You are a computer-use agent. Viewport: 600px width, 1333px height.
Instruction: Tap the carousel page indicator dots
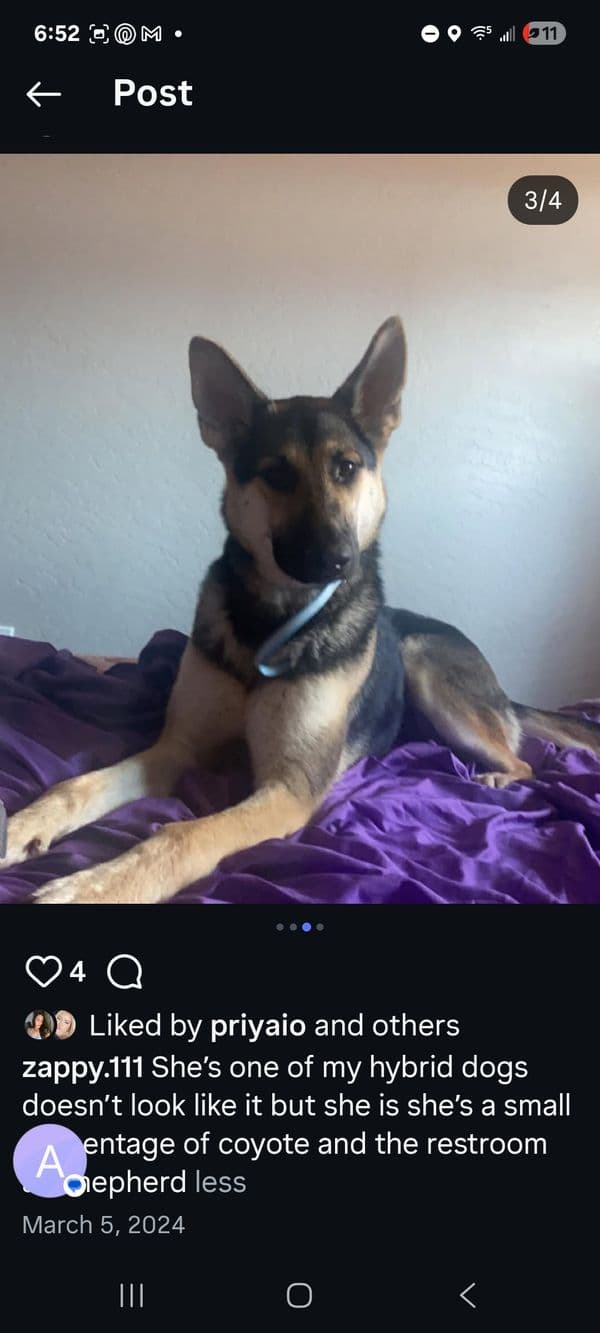click(300, 927)
